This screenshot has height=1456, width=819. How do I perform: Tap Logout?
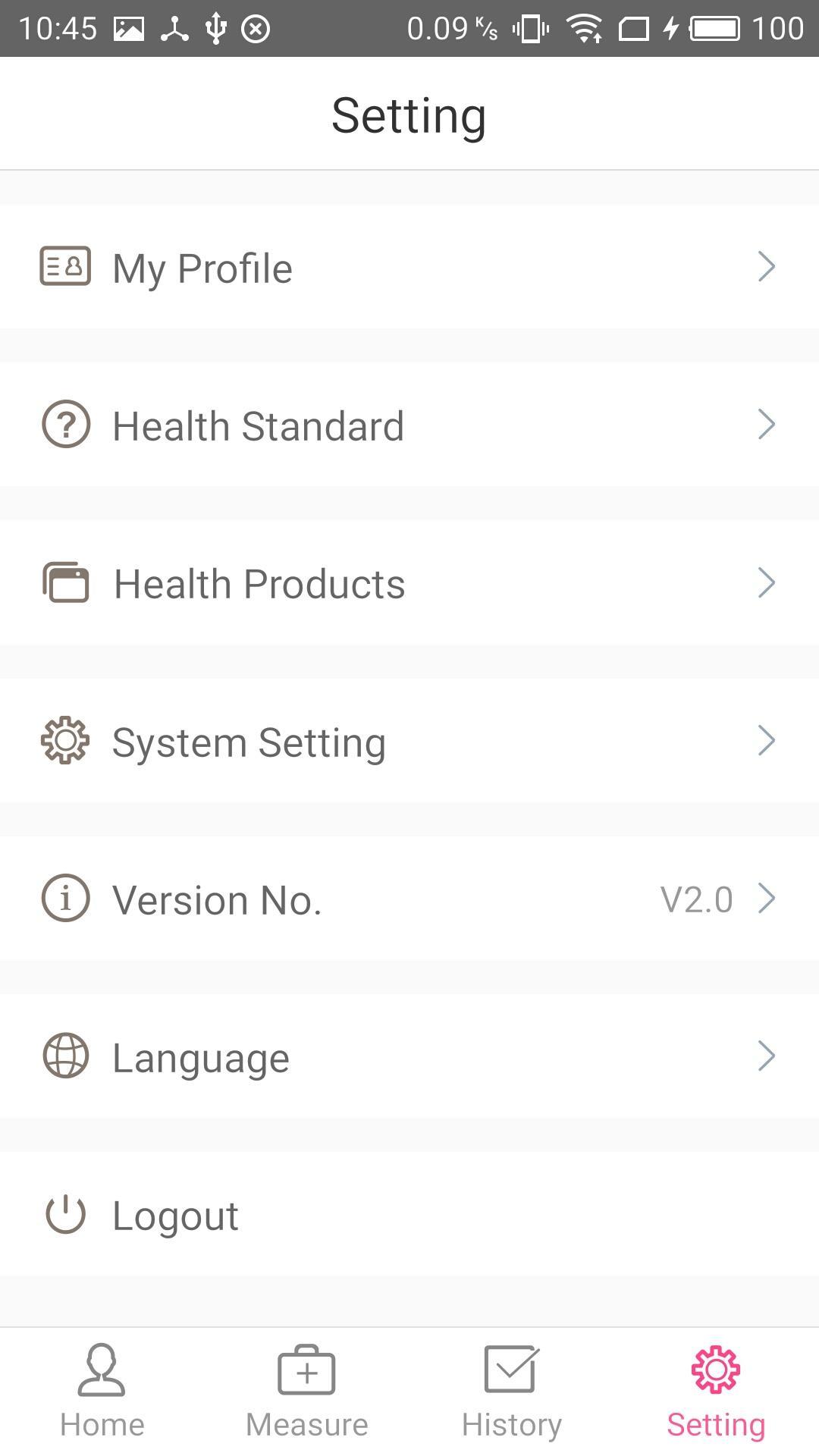click(x=409, y=1214)
